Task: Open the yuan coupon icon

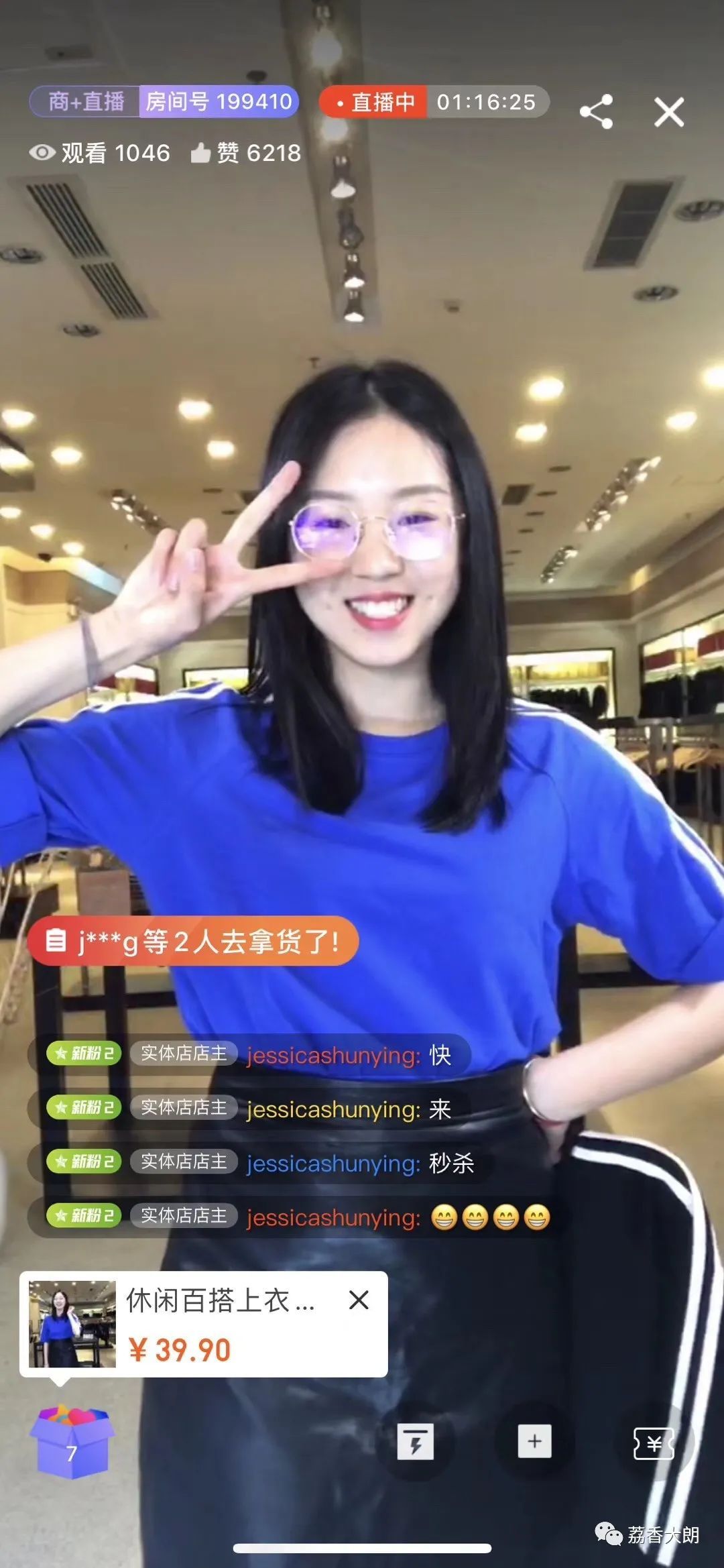Action: [x=653, y=1443]
